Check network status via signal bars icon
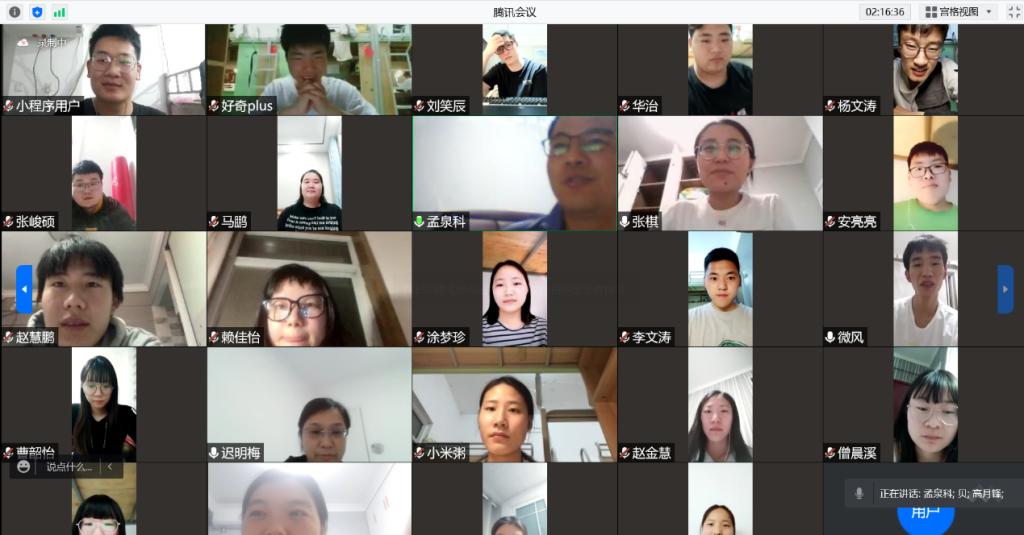 pyautogui.click(x=60, y=12)
